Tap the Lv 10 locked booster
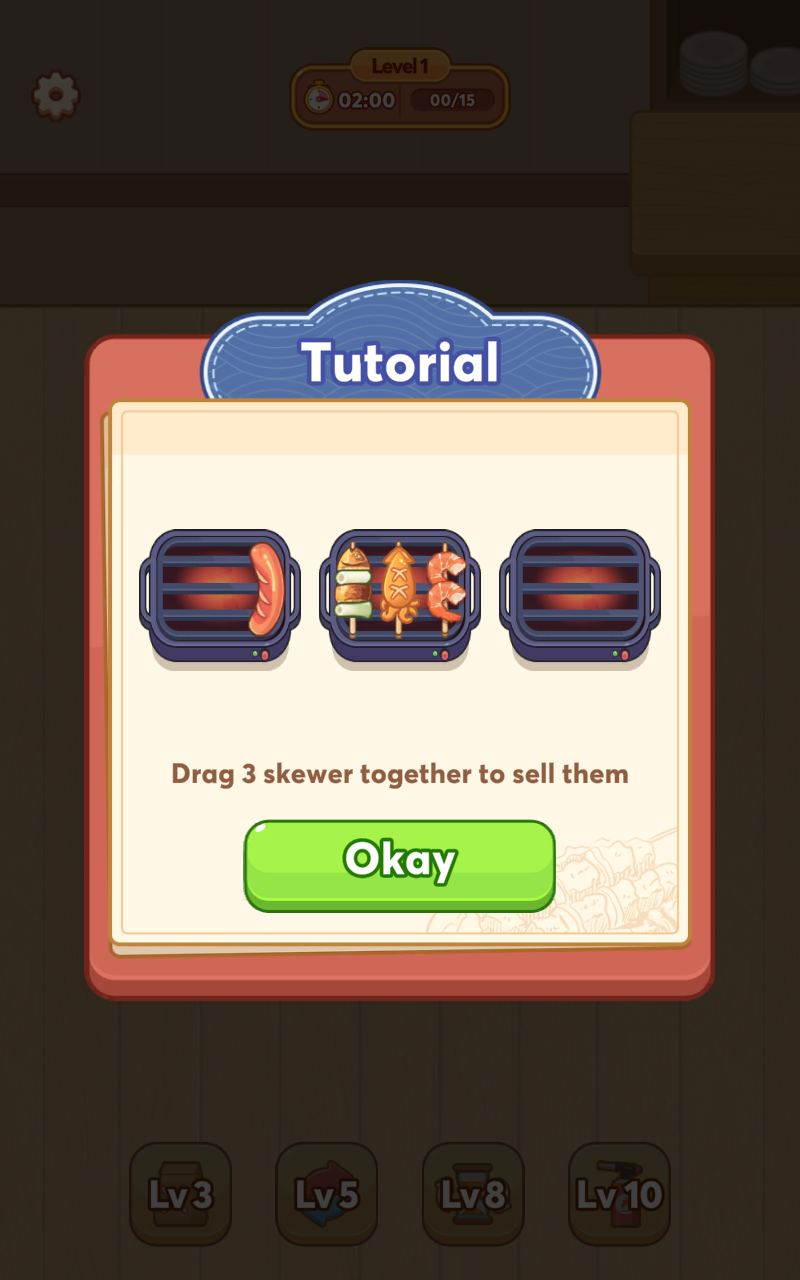Screen dimensions: 800x1280 [619, 1193]
